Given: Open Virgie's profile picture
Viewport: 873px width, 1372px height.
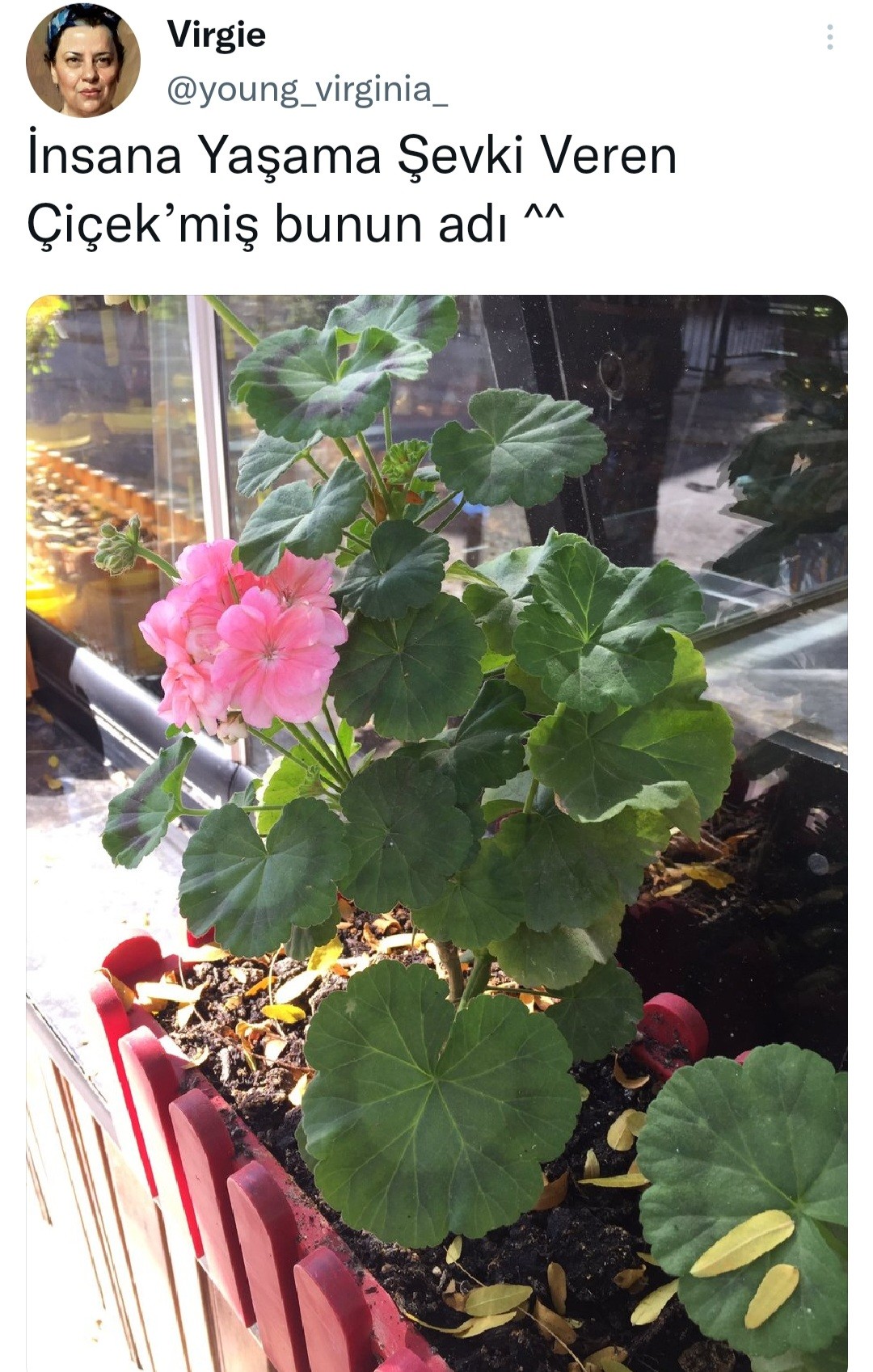Looking at the screenshot, I should click(82, 61).
